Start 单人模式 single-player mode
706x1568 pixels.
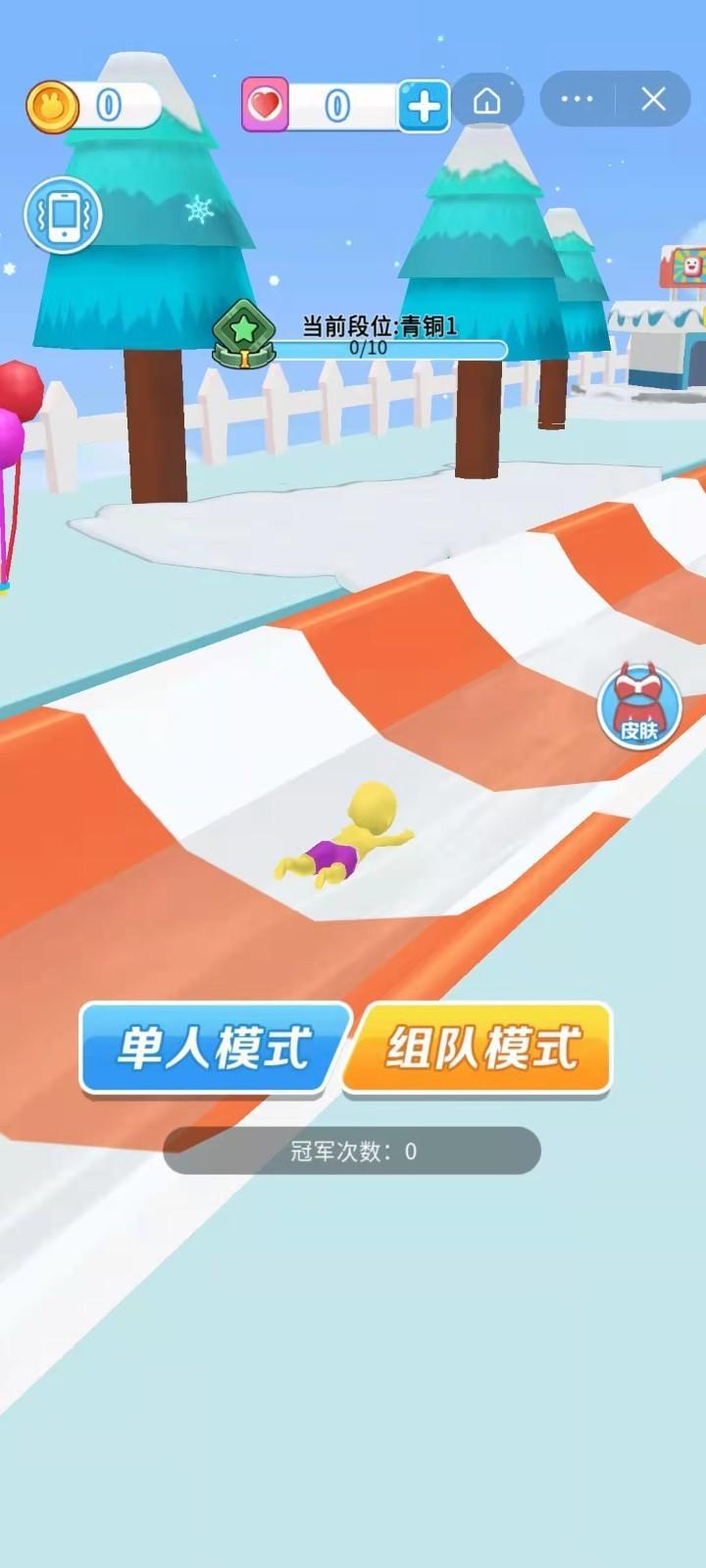215,1048
